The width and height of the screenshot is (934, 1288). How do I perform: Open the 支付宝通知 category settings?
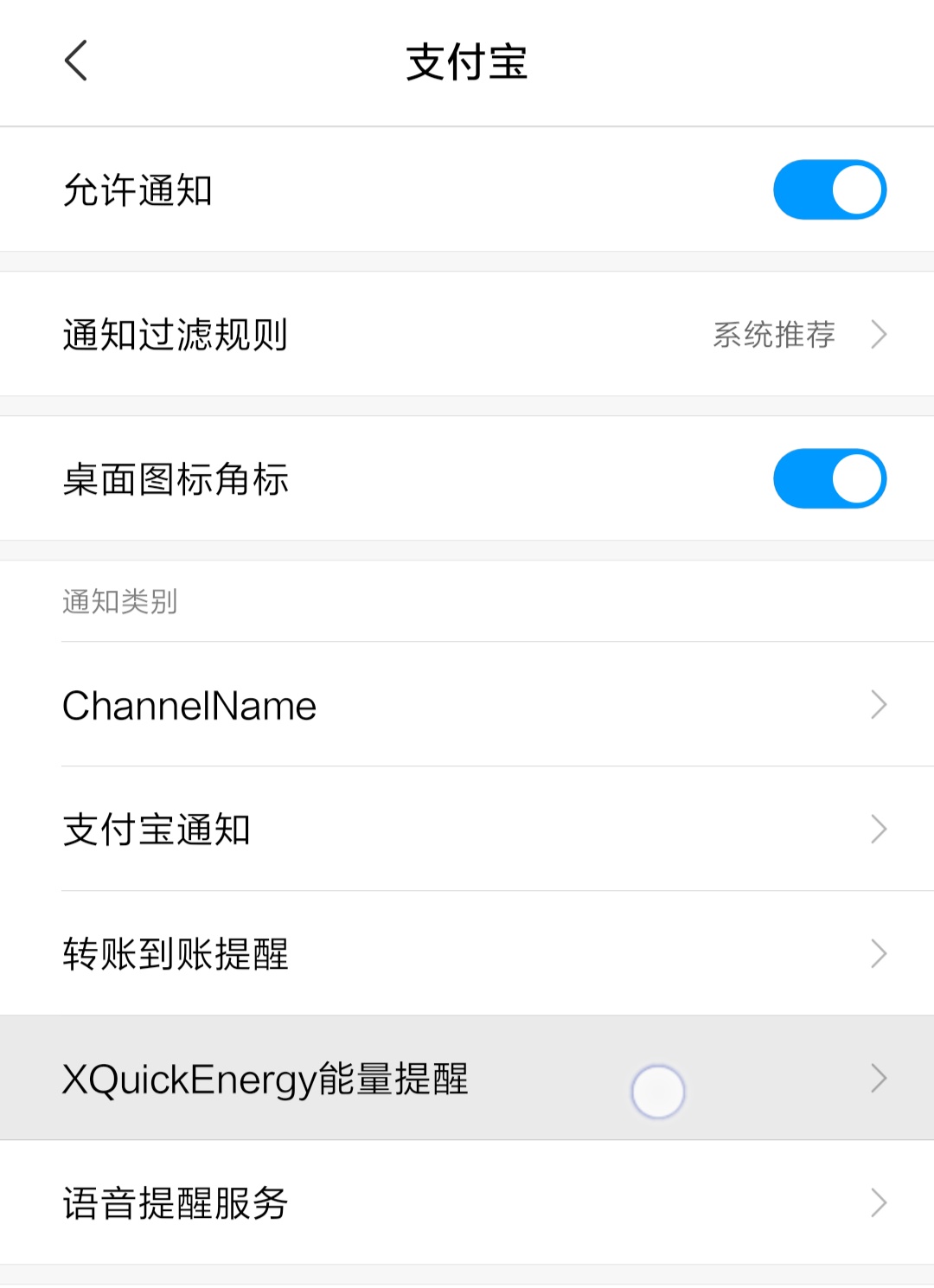467,830
